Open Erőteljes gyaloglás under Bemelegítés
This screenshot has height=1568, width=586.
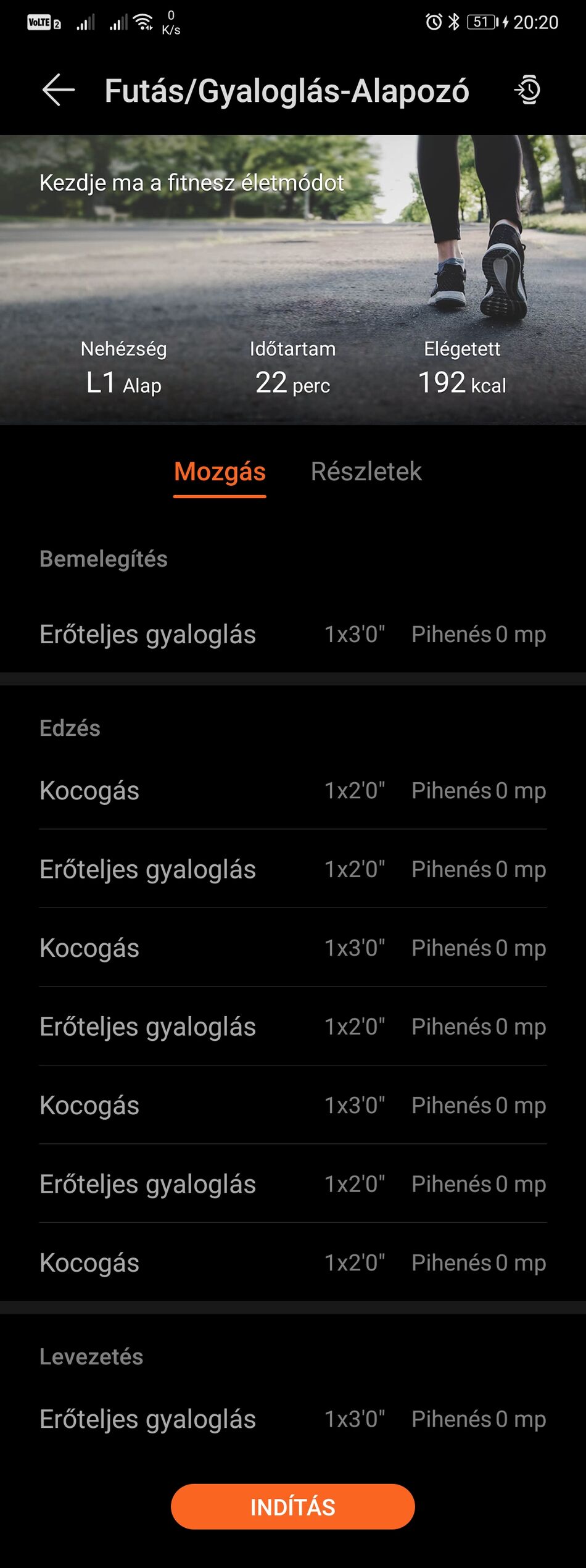[292, 635]
